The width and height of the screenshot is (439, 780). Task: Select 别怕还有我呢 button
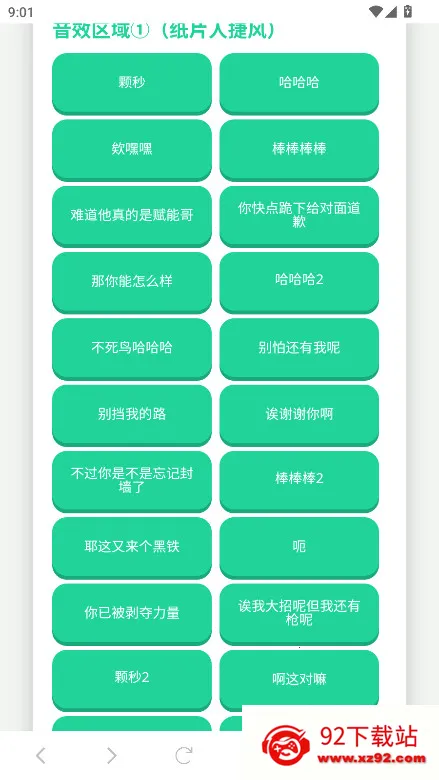click(x=299, y=348)
